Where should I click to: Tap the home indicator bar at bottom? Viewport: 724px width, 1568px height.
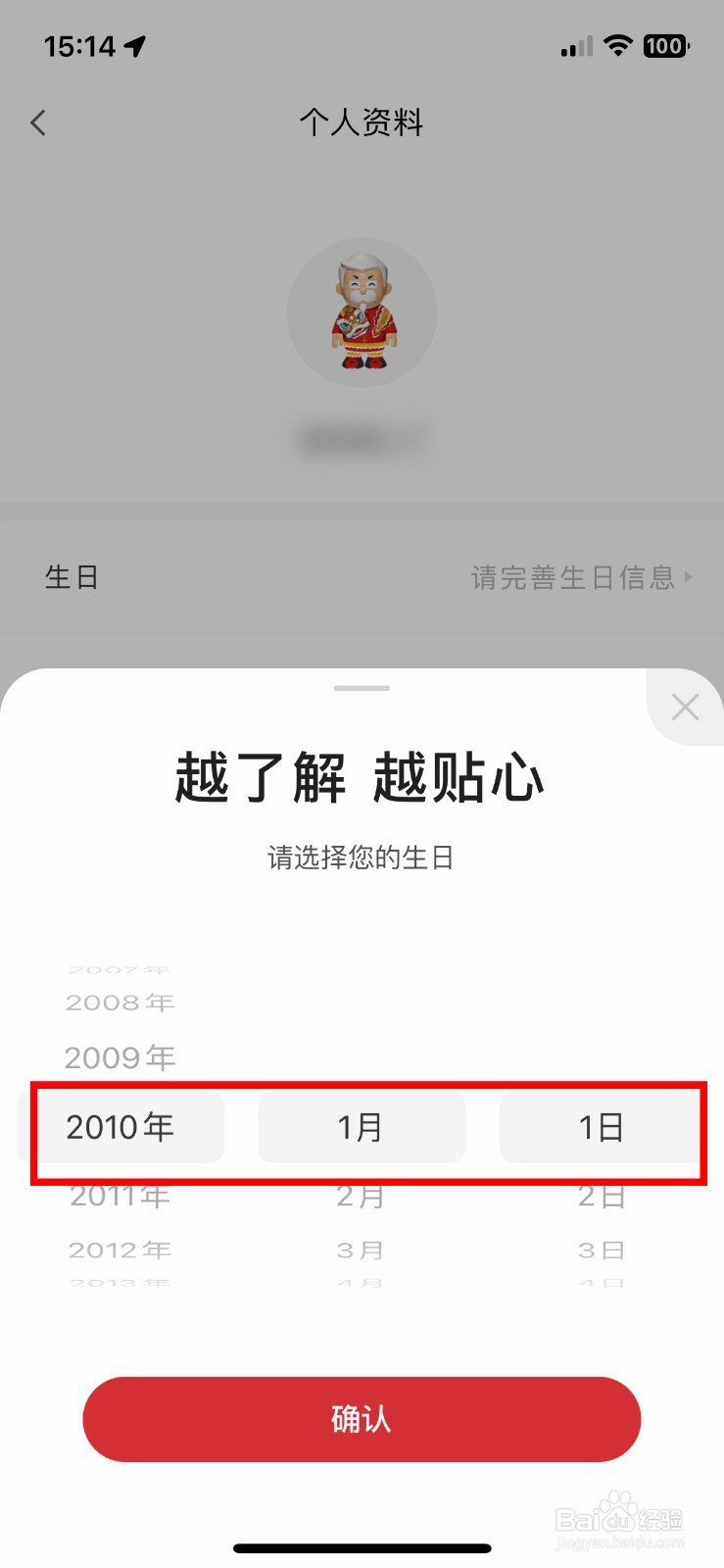point(362,1548)
